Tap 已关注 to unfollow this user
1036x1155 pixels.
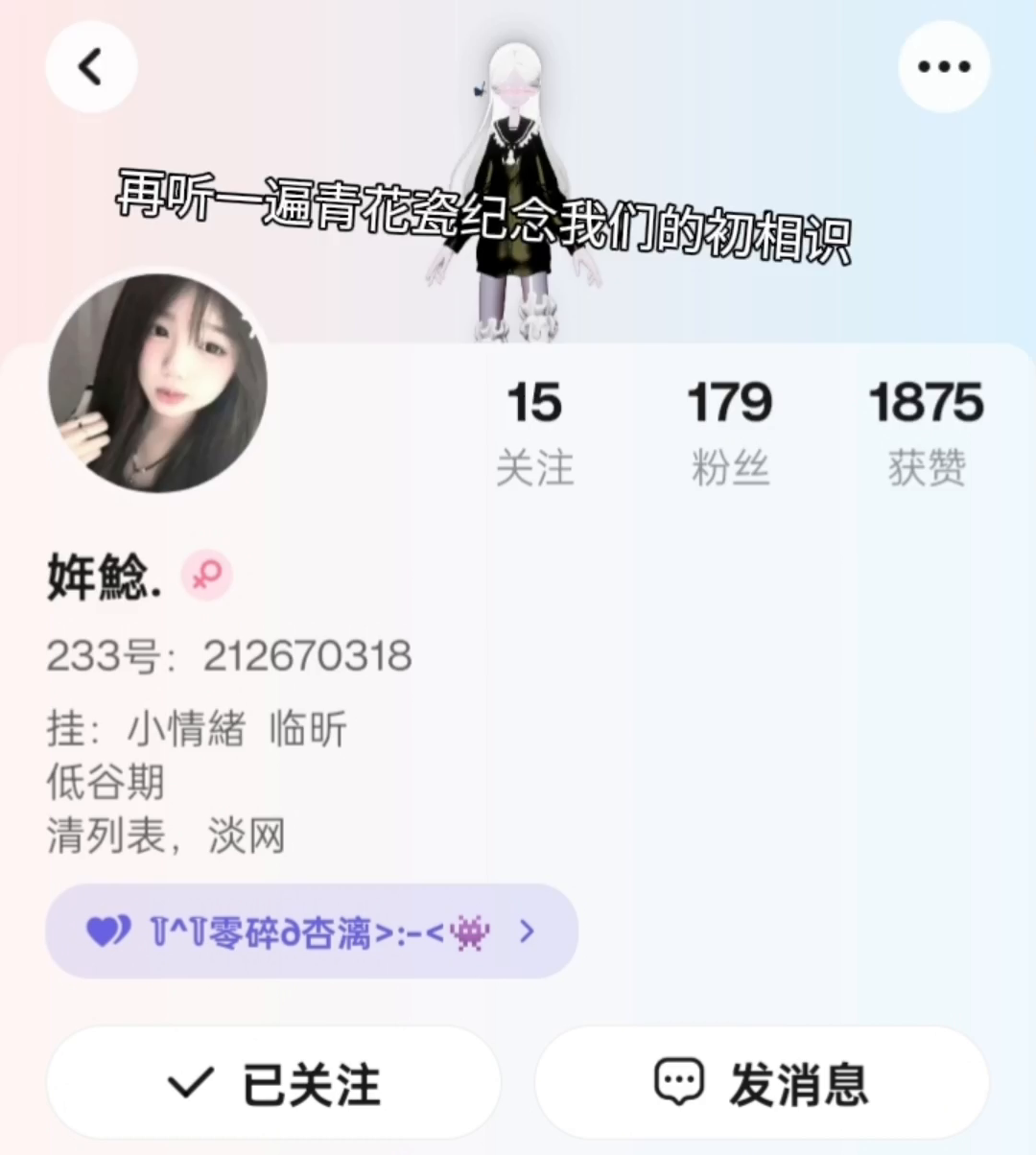273,1083
